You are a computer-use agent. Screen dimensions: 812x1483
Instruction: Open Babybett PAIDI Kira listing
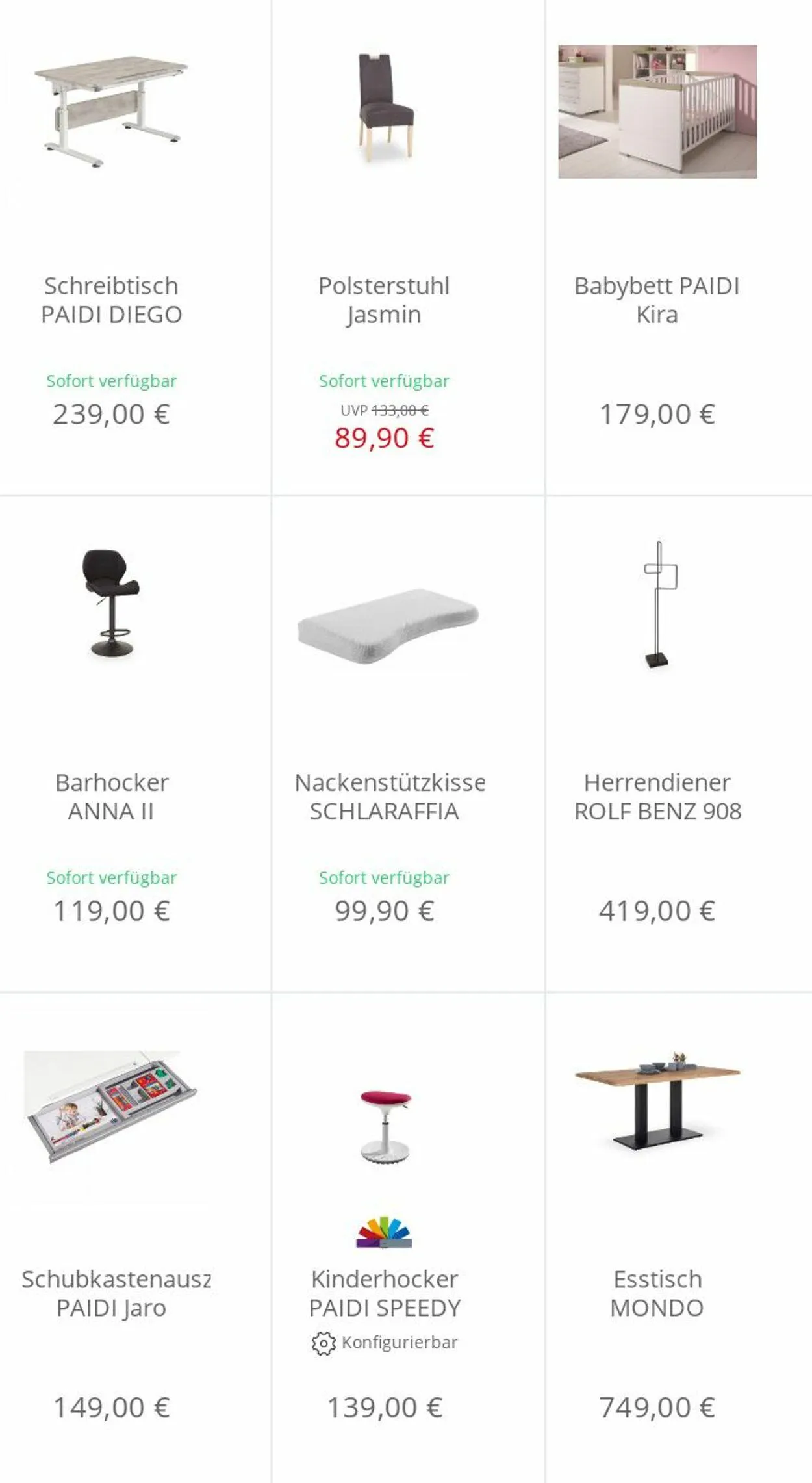tap(657, 300)
